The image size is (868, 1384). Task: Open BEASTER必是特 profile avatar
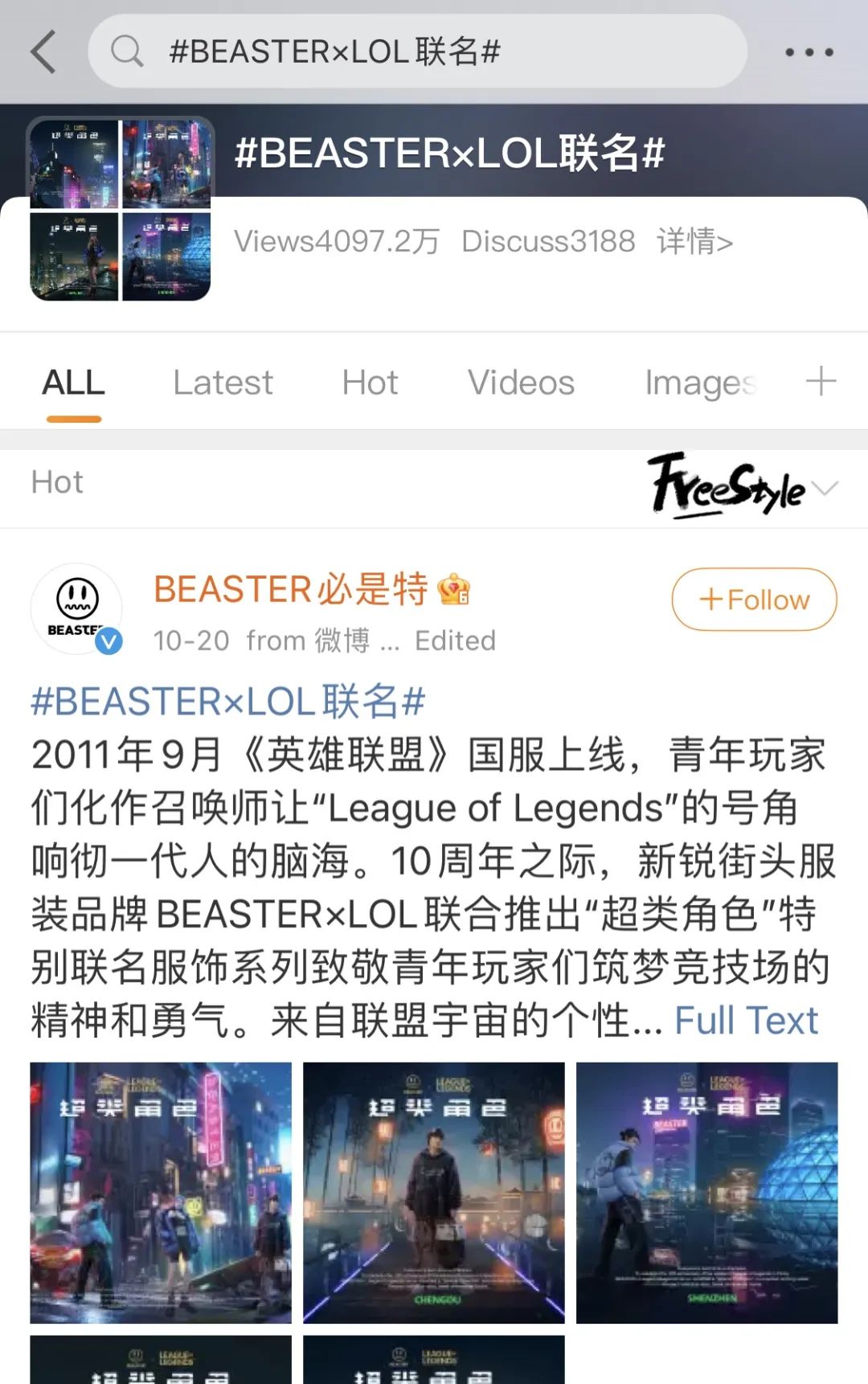tap(76, 608)
